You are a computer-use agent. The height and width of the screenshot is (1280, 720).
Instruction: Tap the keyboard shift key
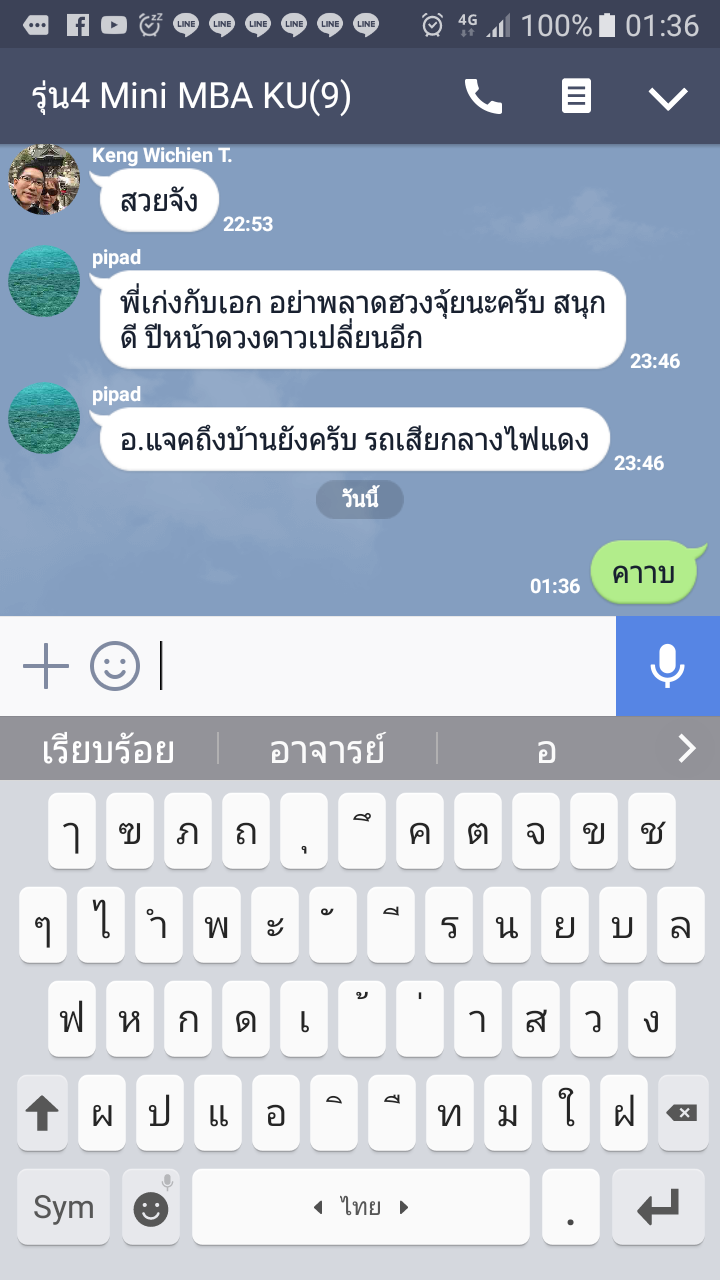pos(42,1113)
